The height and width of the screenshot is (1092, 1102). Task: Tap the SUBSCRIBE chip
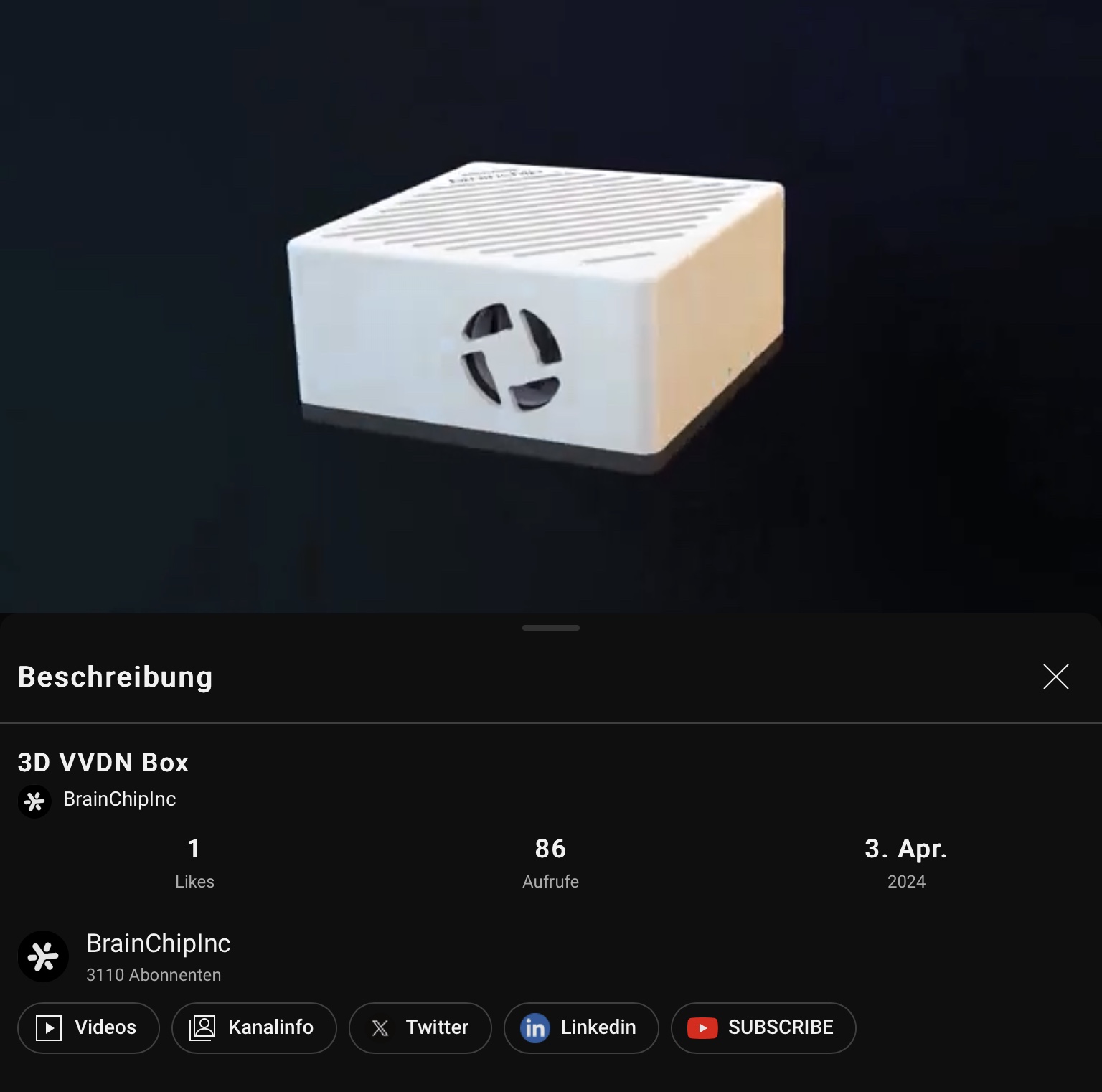[x=763, y=1027]
